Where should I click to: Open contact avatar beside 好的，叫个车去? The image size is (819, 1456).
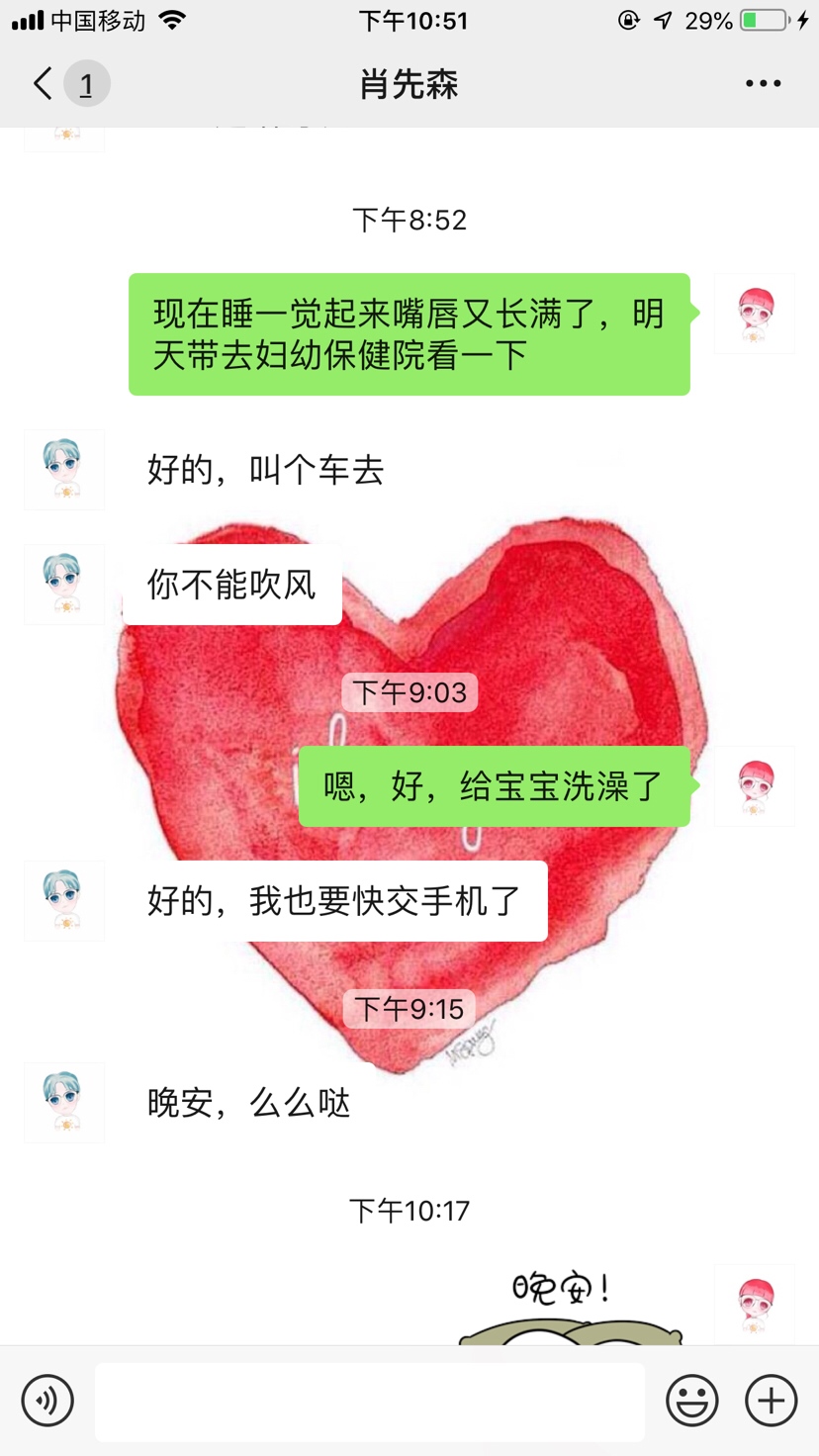(x=64, y=470)
